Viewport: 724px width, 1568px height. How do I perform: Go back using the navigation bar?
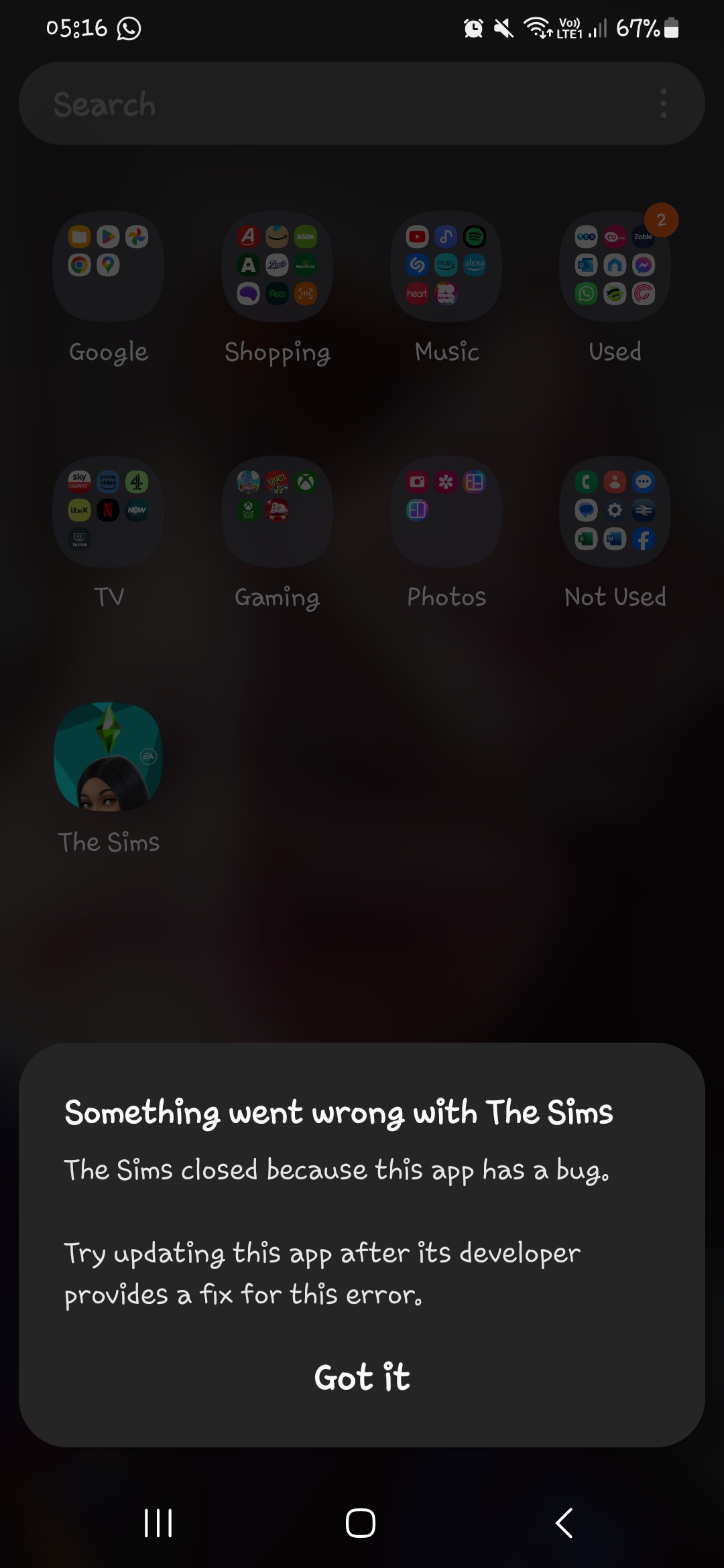(x=564, y=1523)
